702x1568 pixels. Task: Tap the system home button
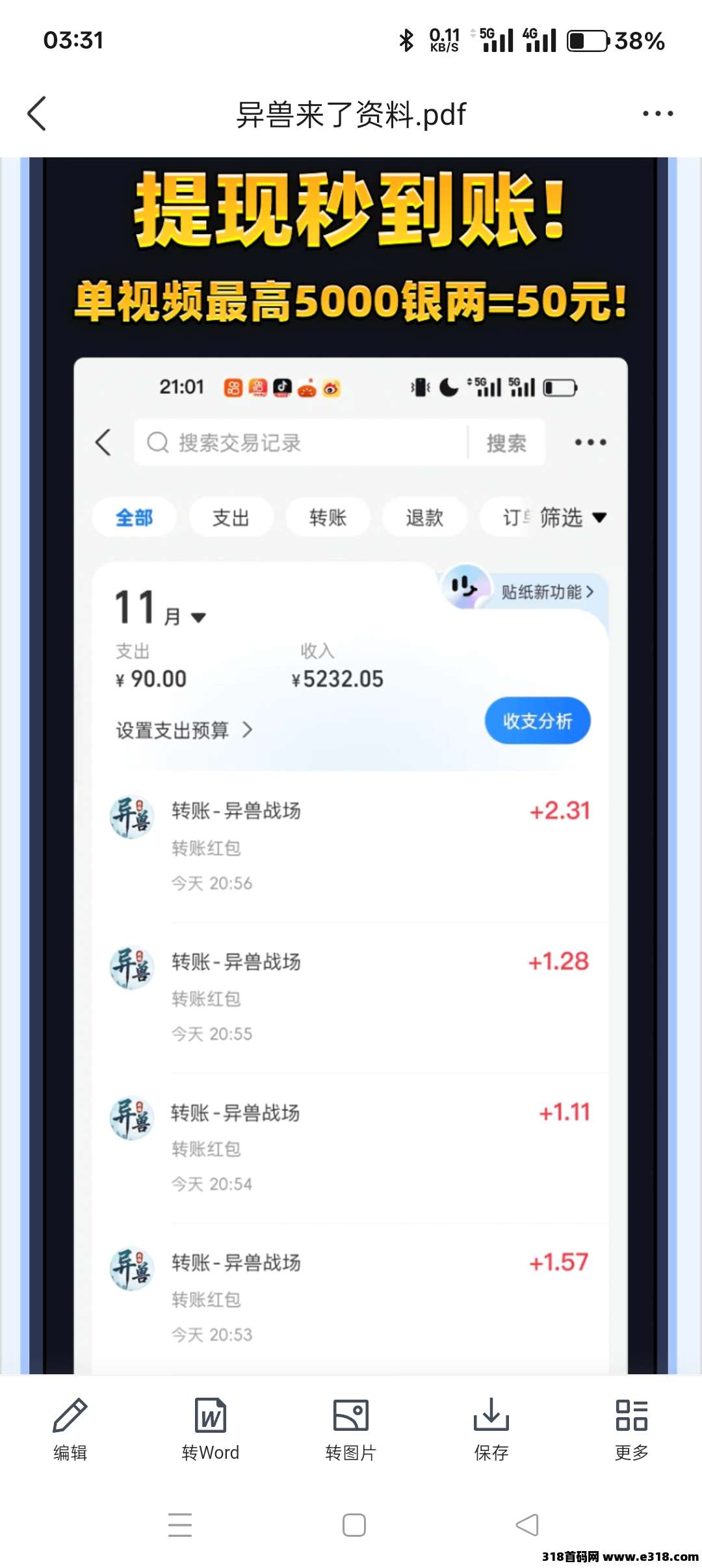tap(354, 1524)
